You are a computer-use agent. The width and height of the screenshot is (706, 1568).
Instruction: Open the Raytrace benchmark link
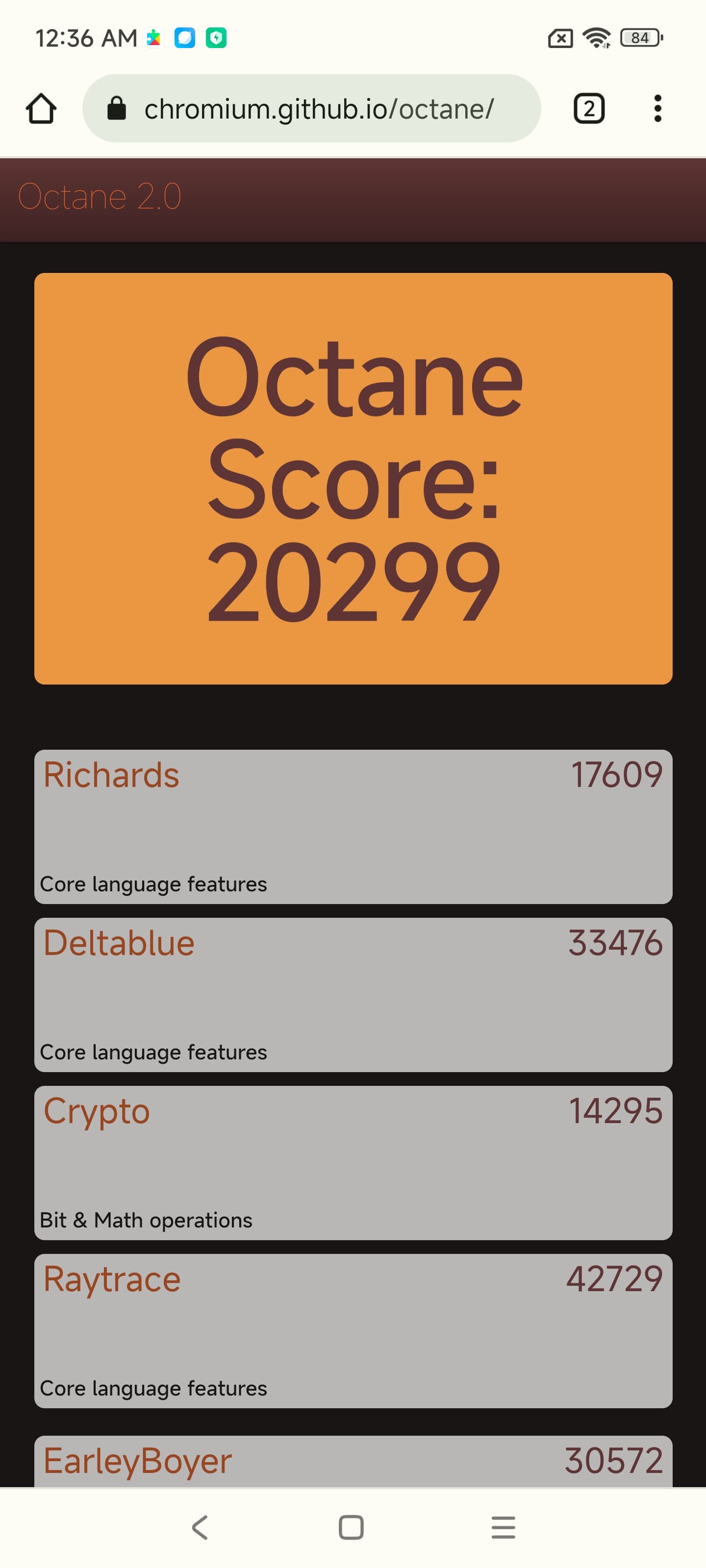point(112,1279)
